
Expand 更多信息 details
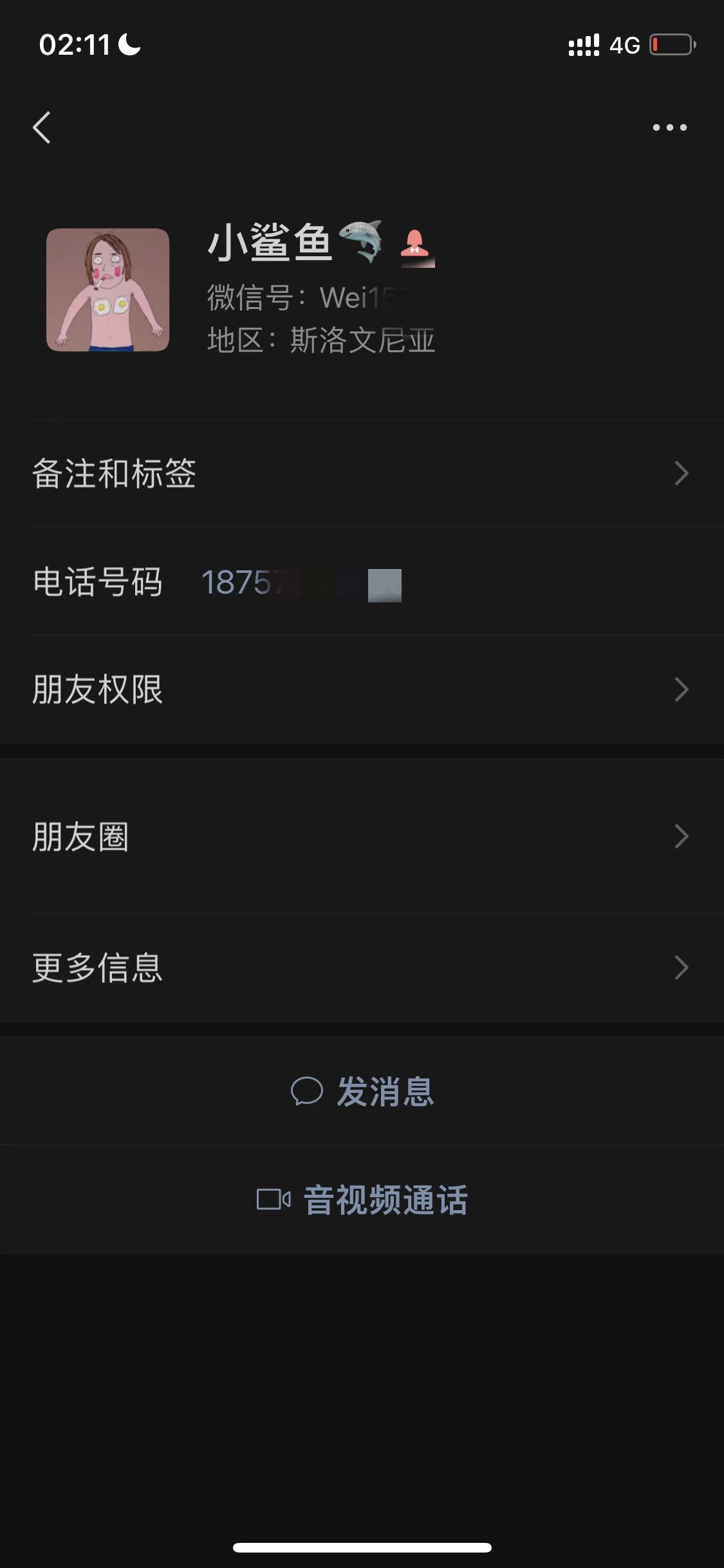[x=362, y=967]
